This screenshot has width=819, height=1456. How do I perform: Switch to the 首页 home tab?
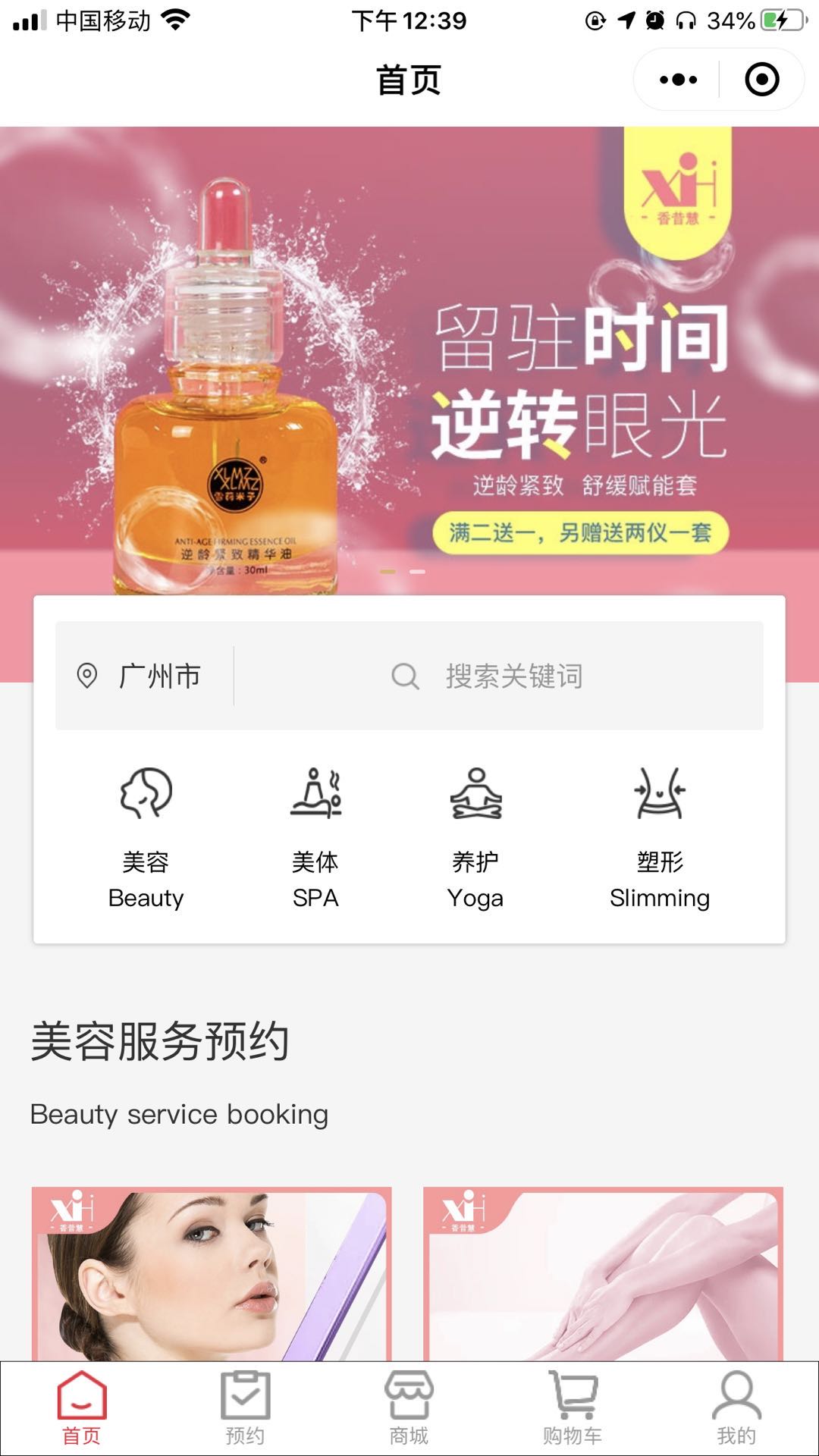81,1408
